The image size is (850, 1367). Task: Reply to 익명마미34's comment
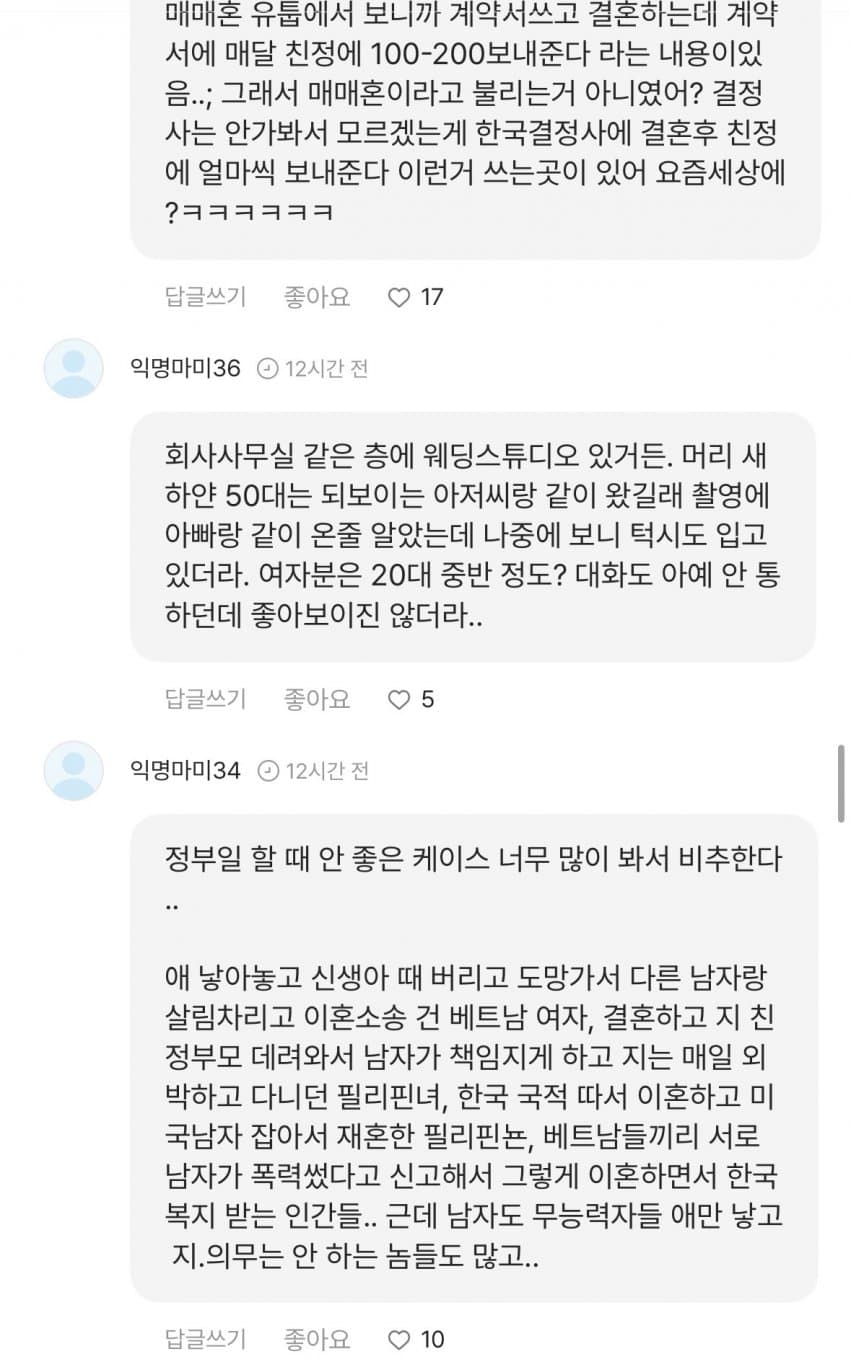tap(205, 1338)
